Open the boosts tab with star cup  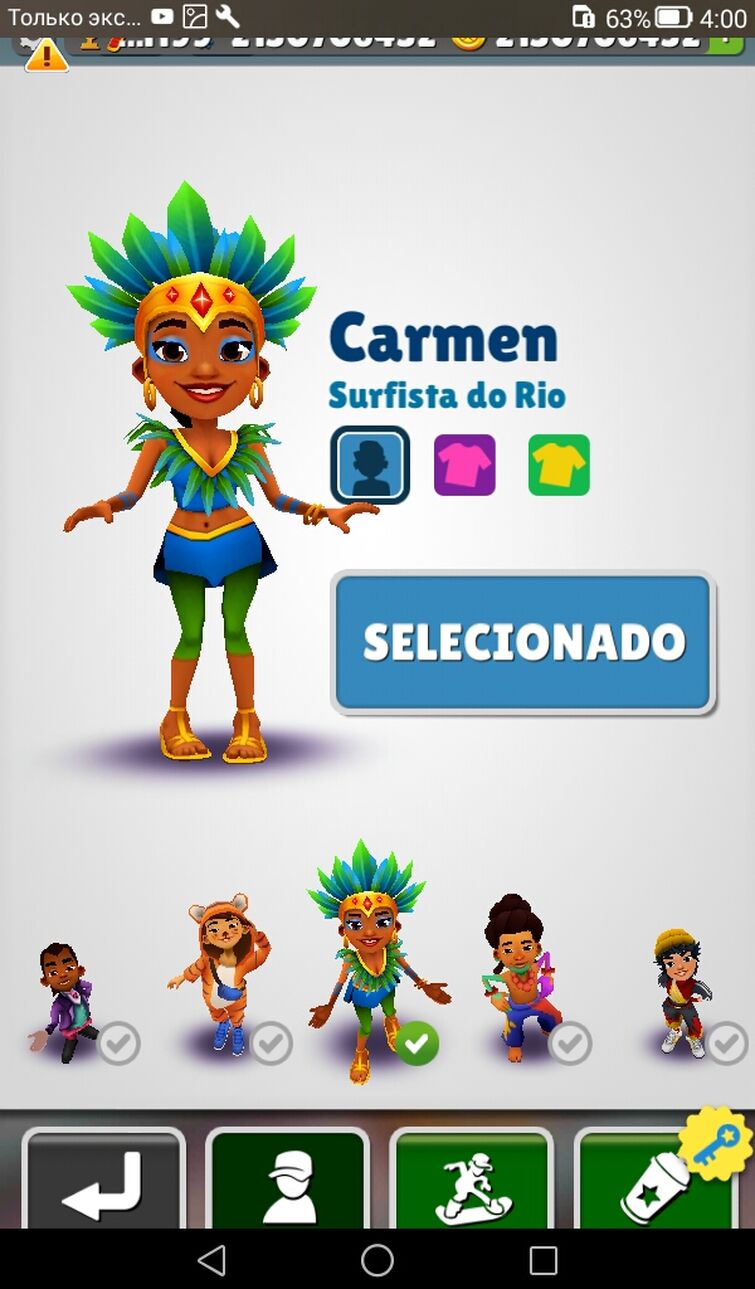tap(655, 1183)
